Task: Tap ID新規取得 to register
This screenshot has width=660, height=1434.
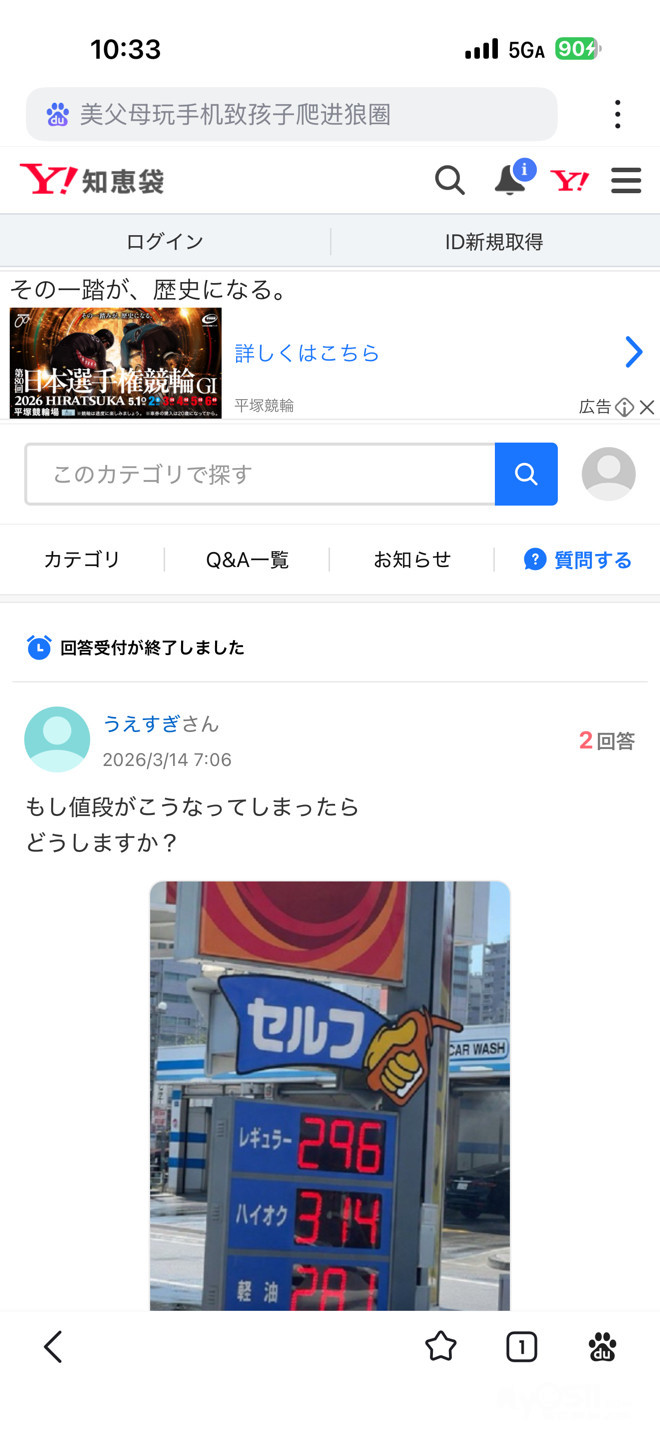Action: coord(494,242)
